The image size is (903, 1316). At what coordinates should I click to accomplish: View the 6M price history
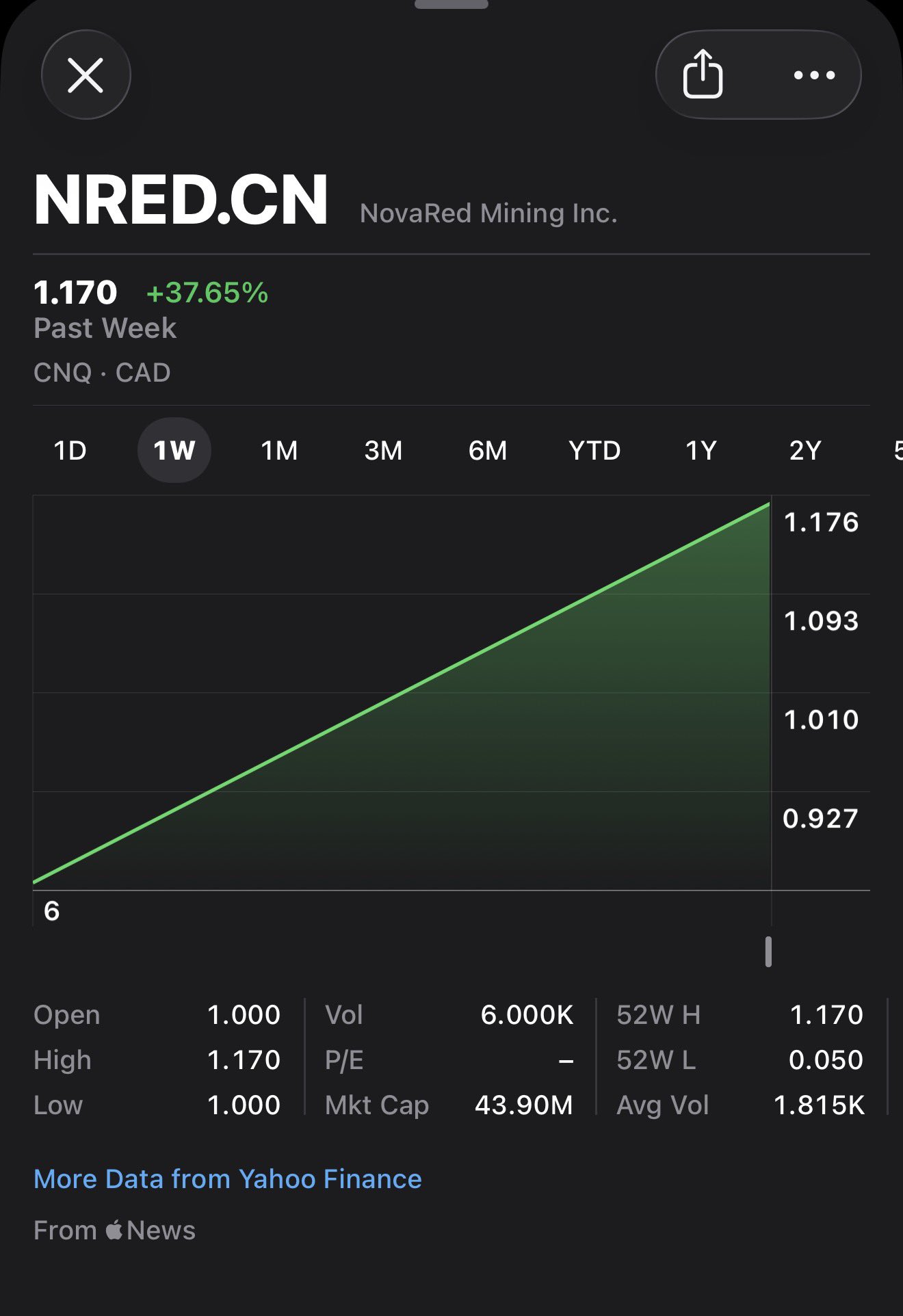pyautogui.click(x=487, y=451)
